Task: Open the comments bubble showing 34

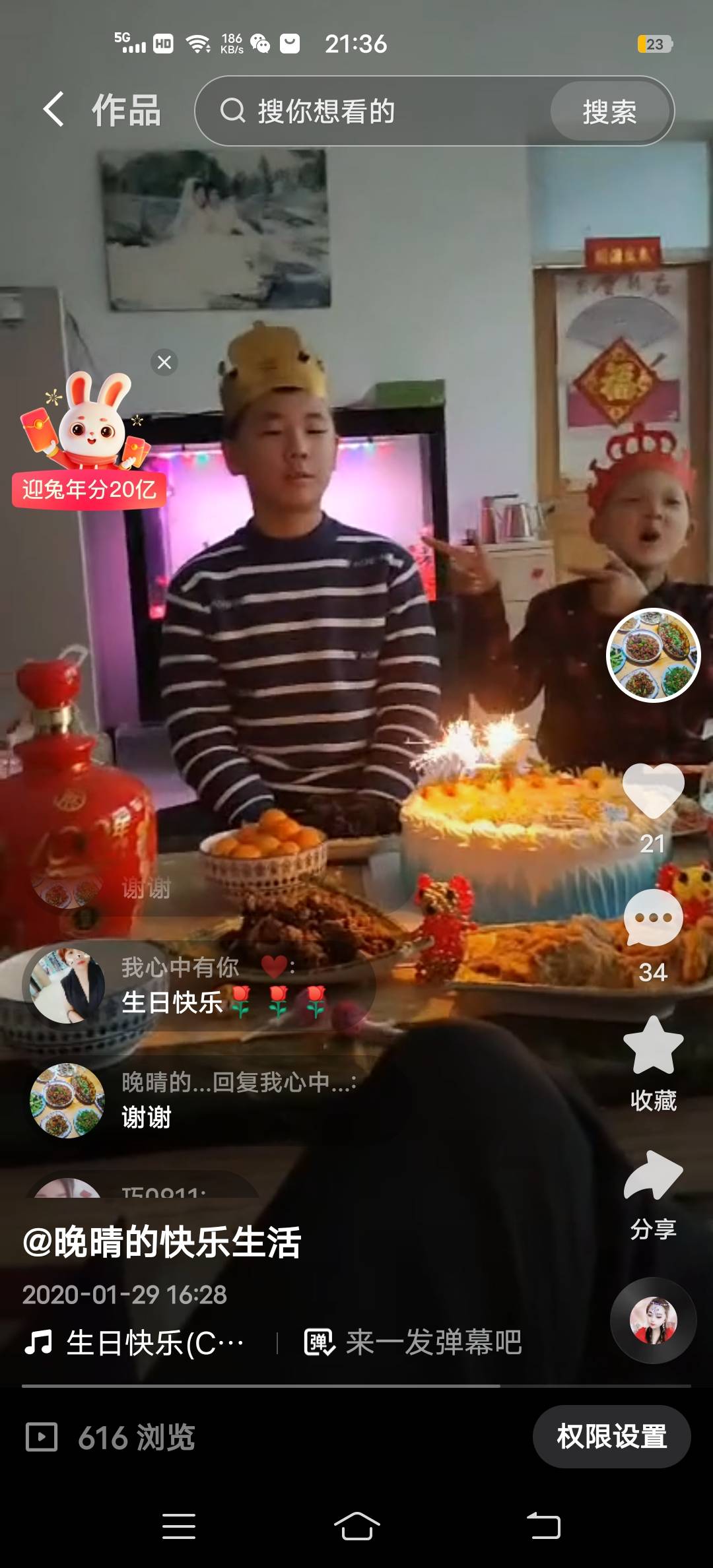Action: click(653, 919)
